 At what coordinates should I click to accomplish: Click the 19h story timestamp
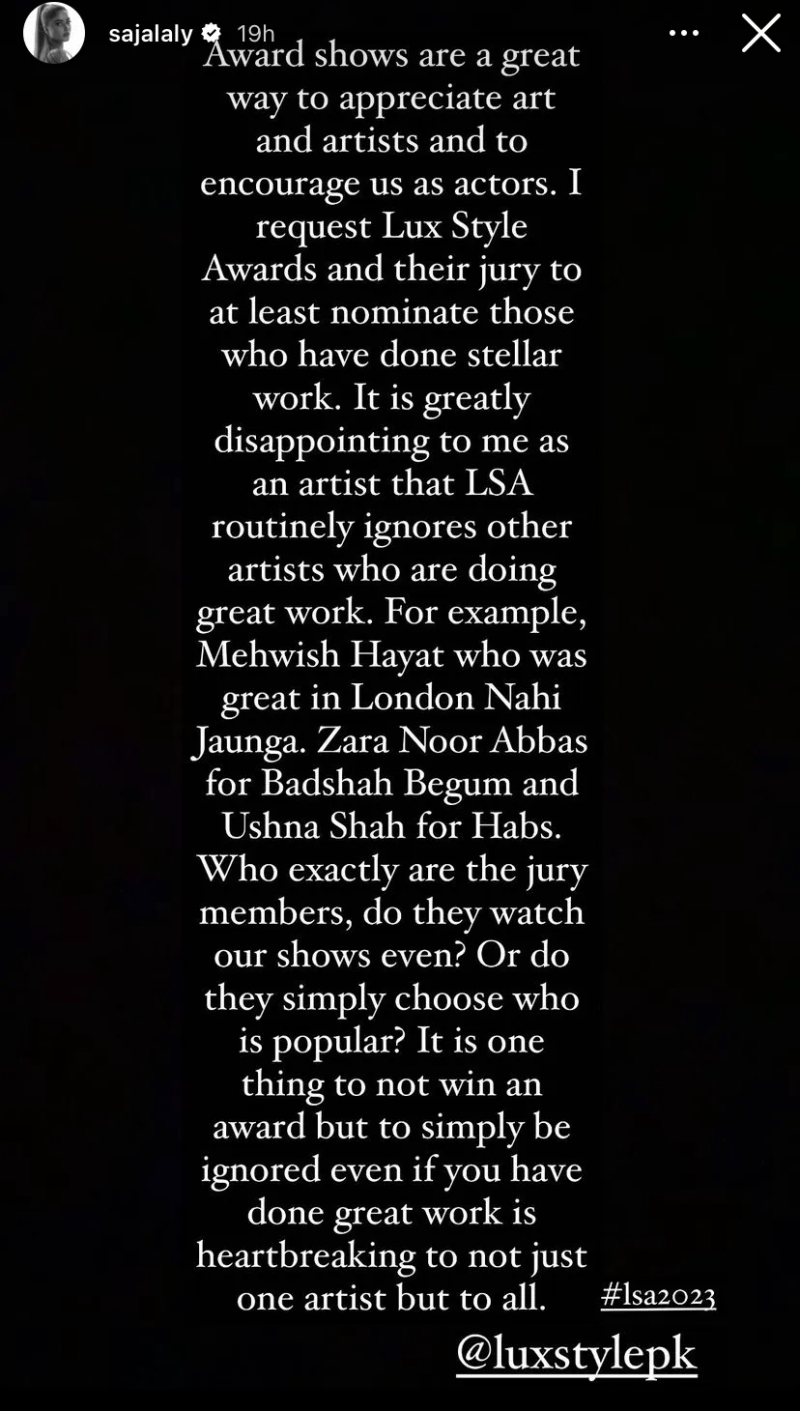pos(253,32)
